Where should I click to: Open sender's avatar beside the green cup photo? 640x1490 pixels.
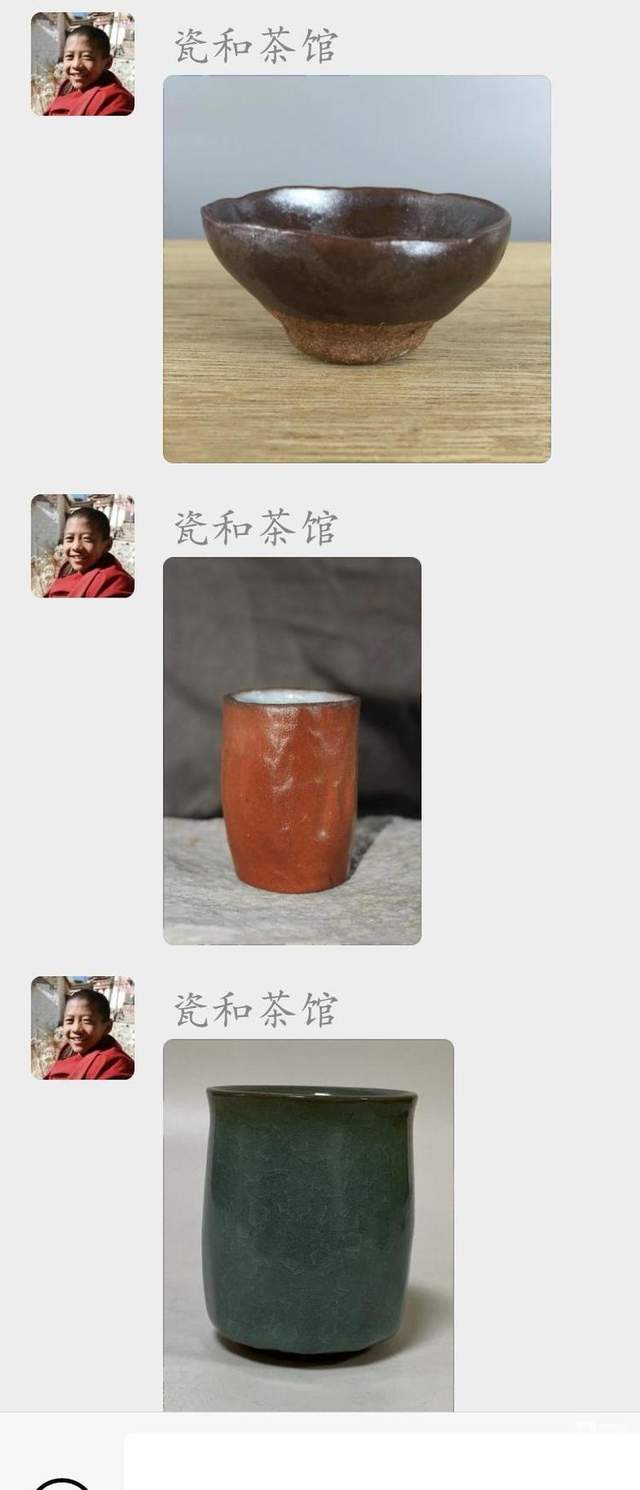(82, 1028)
